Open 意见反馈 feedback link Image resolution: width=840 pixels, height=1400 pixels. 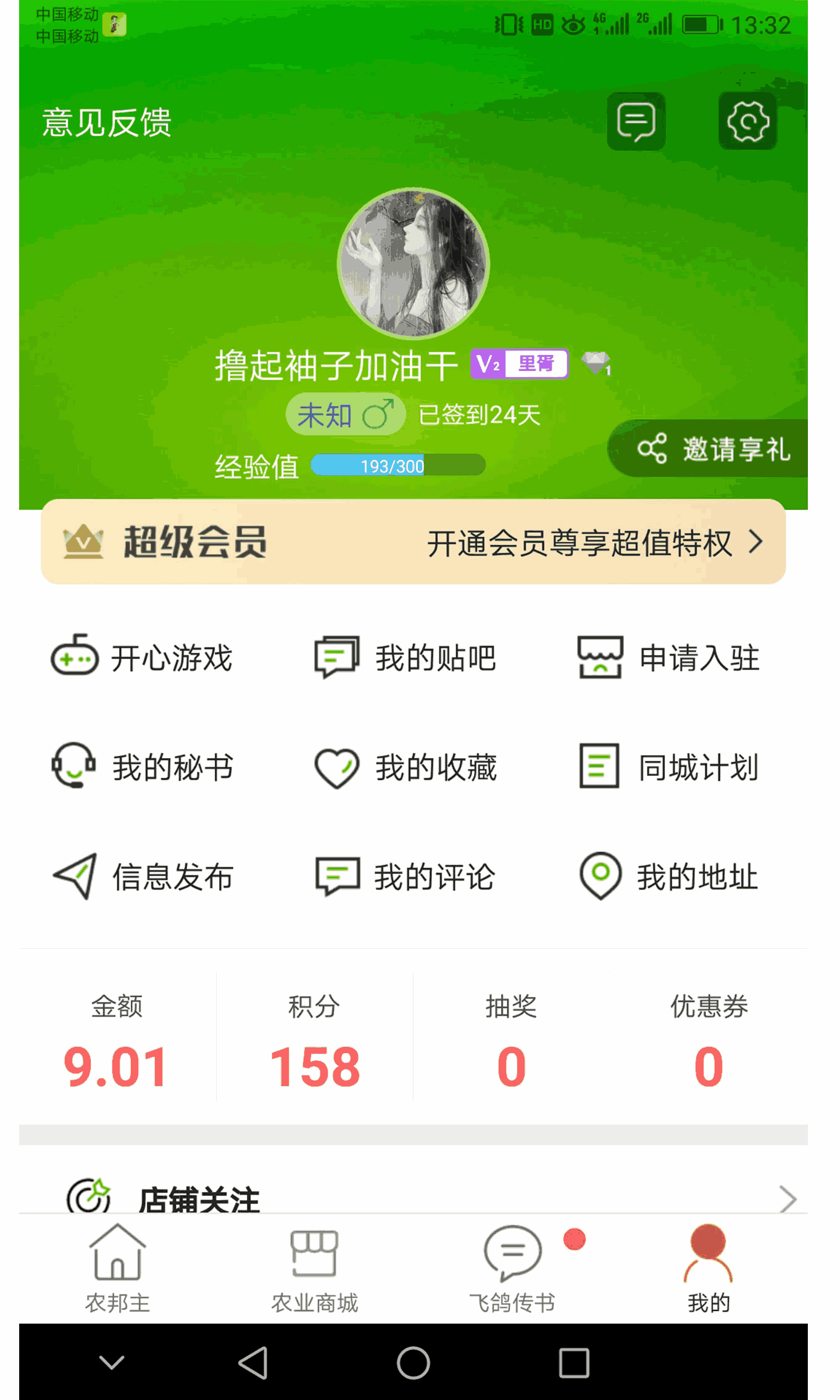pos(107,122)
